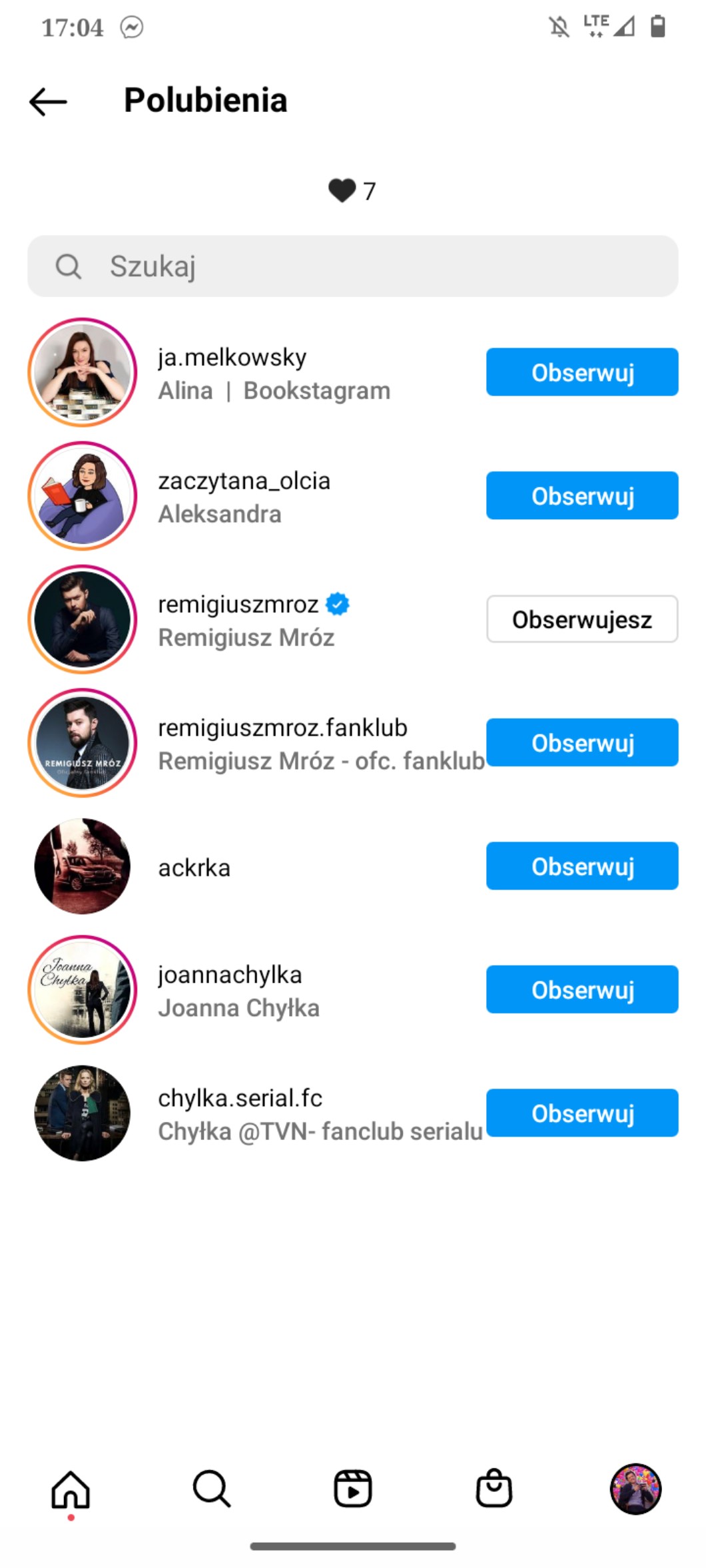Go back using the arrow icon
Screen dimensions: 706x1568
pyautogui.click(x=48, y=102)
